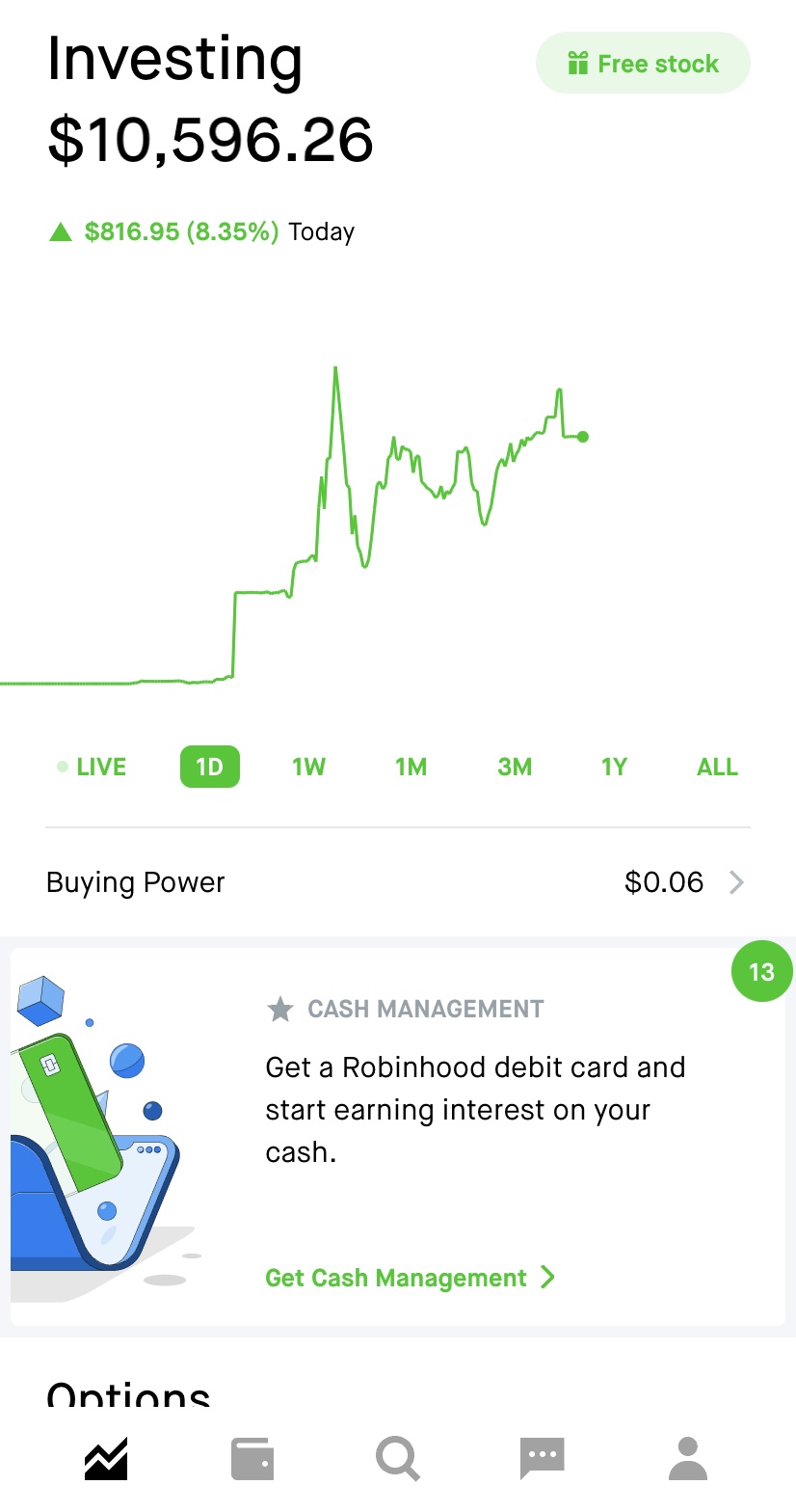Expand the Options section
796x1512 pixels.
click(x=128, y=1394)
